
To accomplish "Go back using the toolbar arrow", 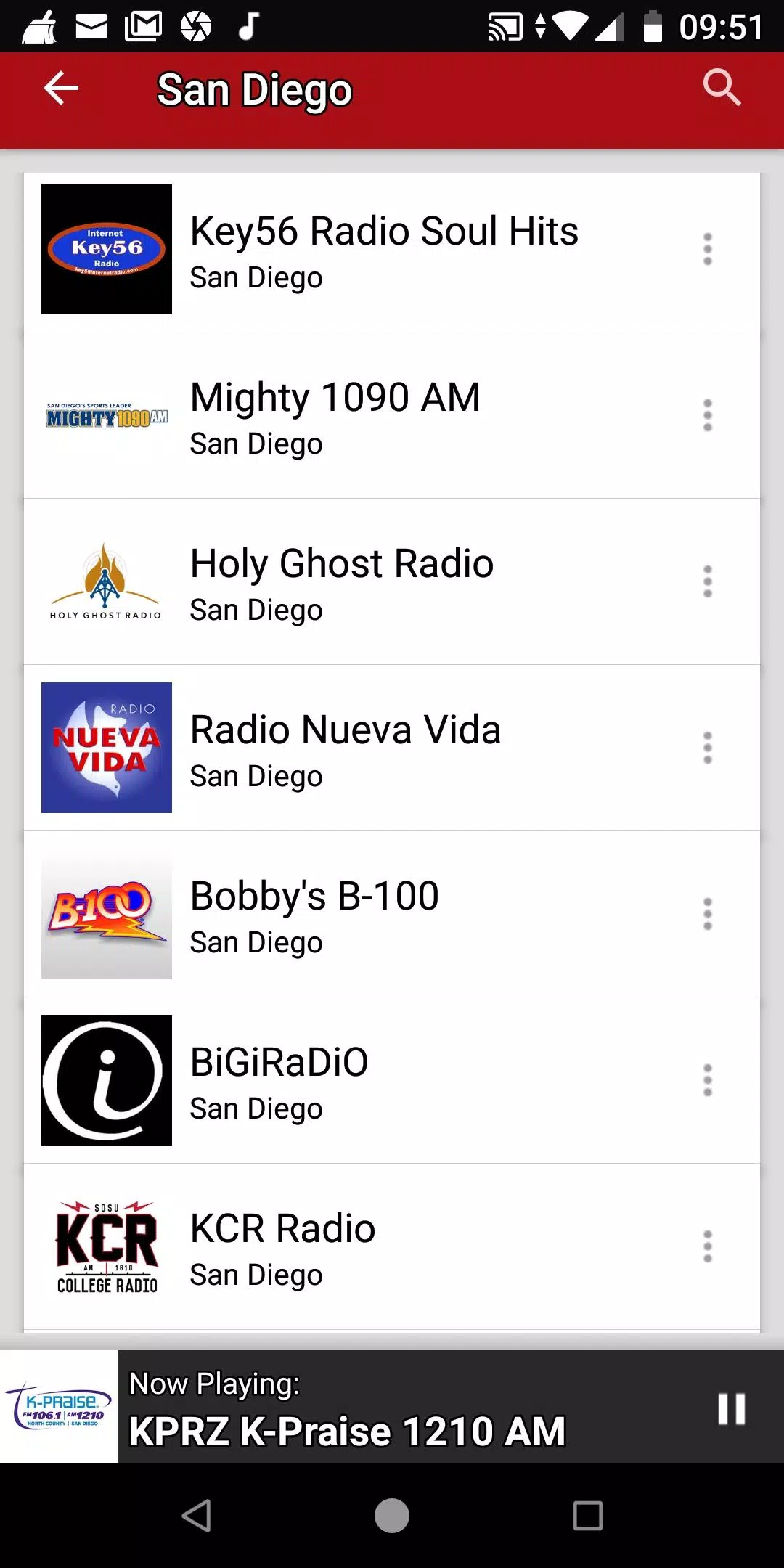I will click(x=61, y=89).
